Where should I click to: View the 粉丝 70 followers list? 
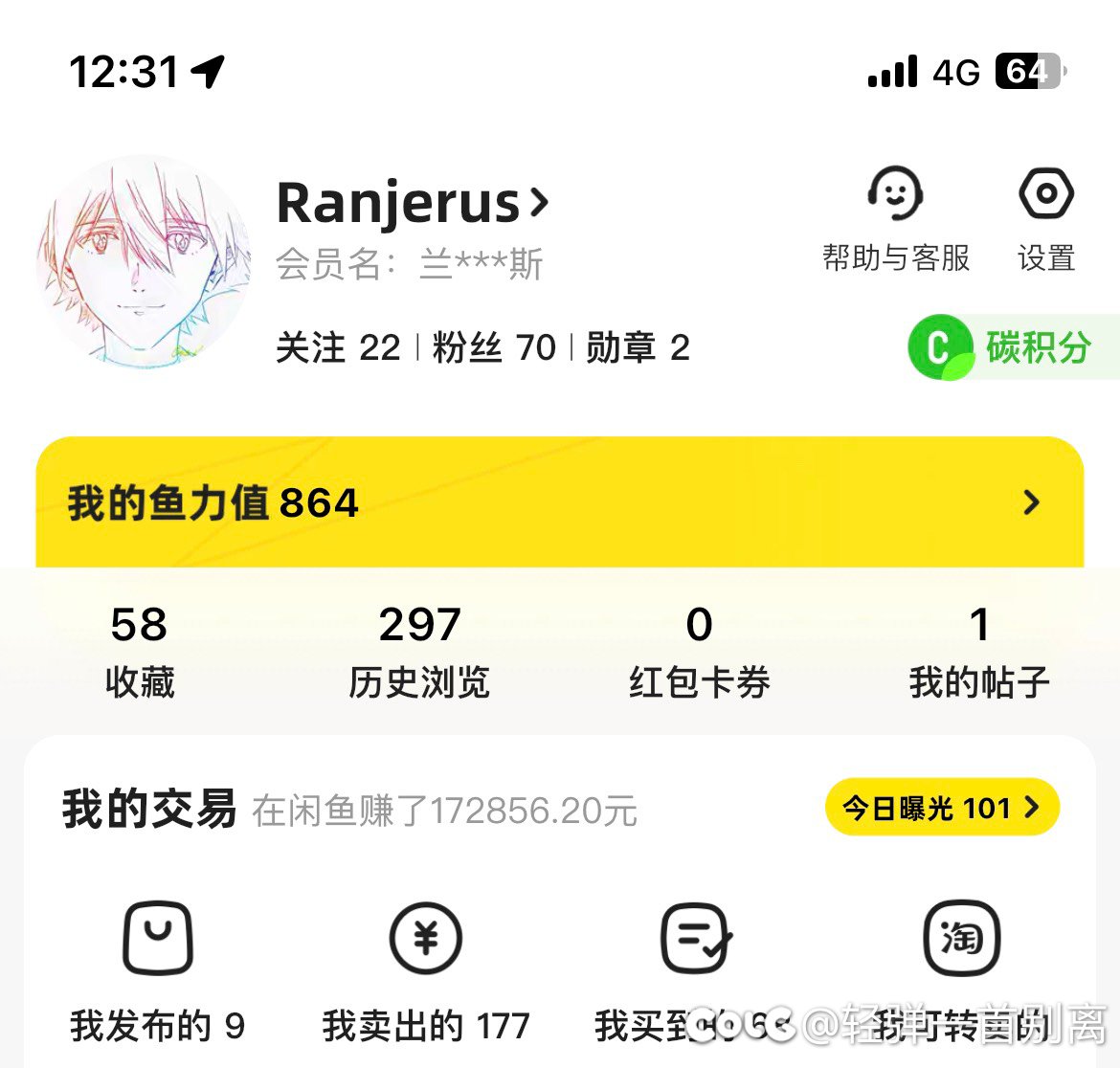(494, 347)
